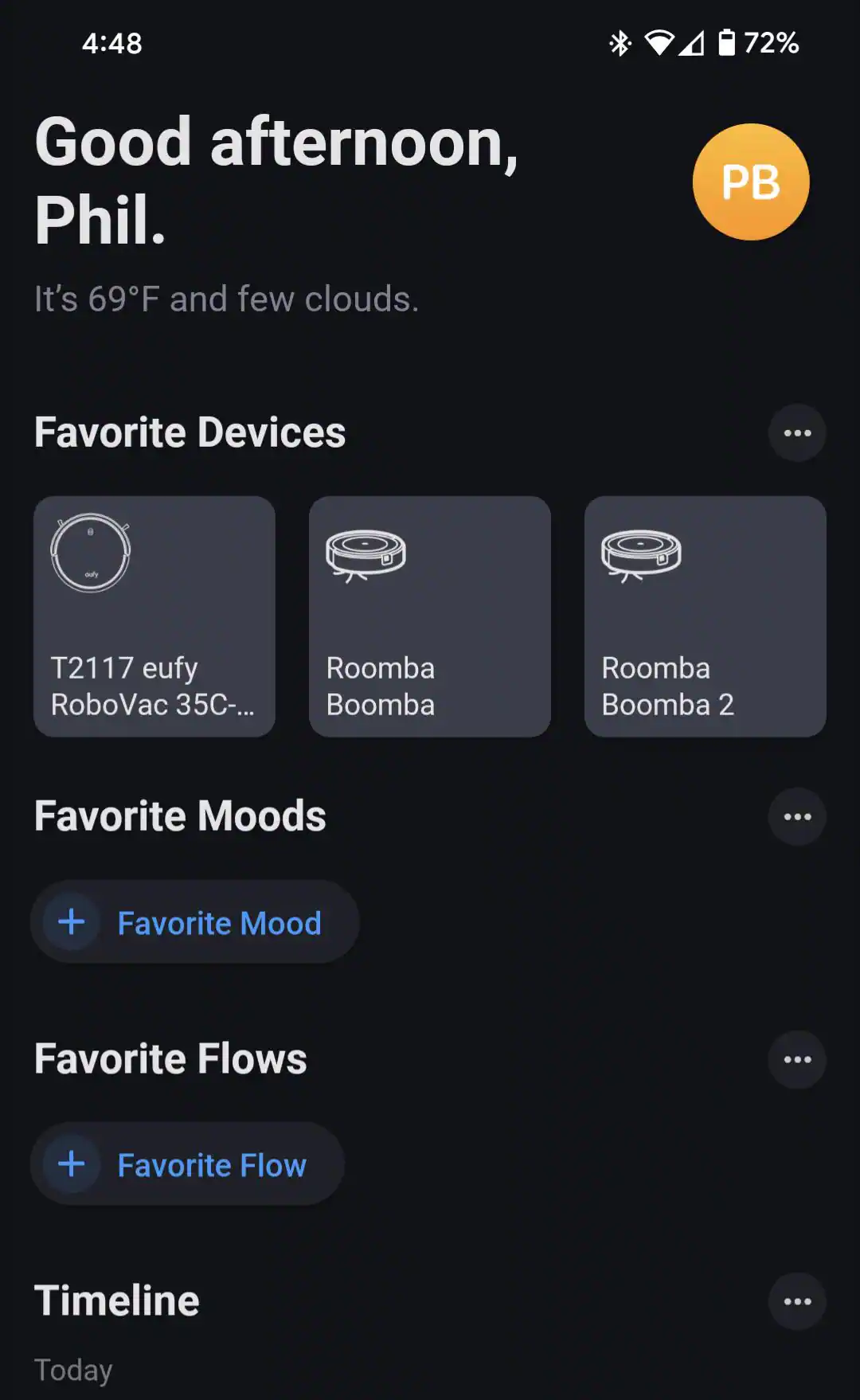Open the Roomba Boomba 2 device card
The height and width of the screenshot is (1400, 860).
pyautogui.click(x=705, y=616)
